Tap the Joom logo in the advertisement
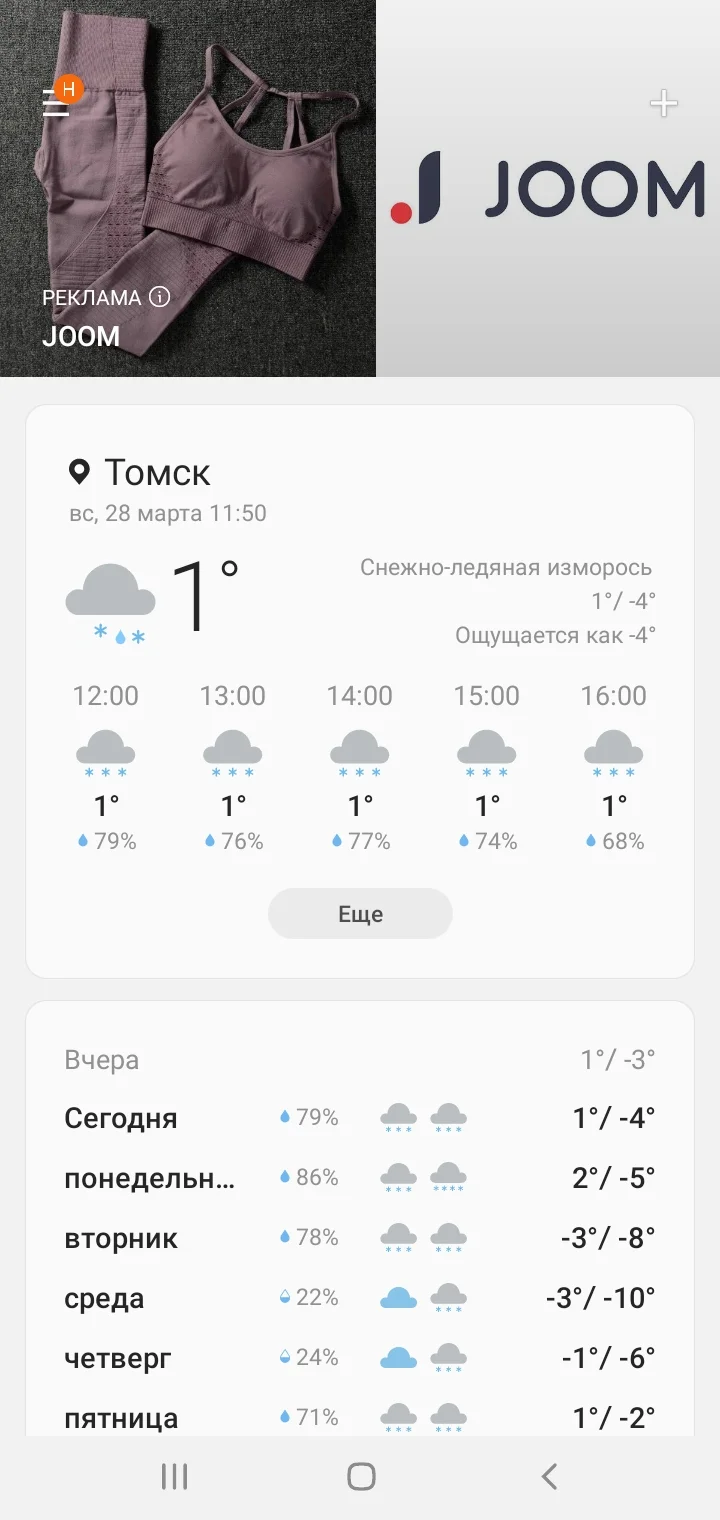This screenshot has width=720, height=1520. click(550, 185)
